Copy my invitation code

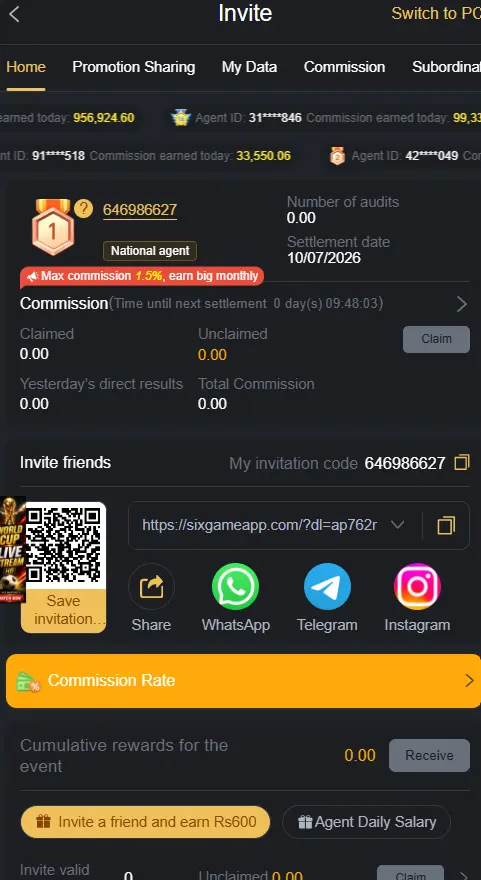(461, 462)
